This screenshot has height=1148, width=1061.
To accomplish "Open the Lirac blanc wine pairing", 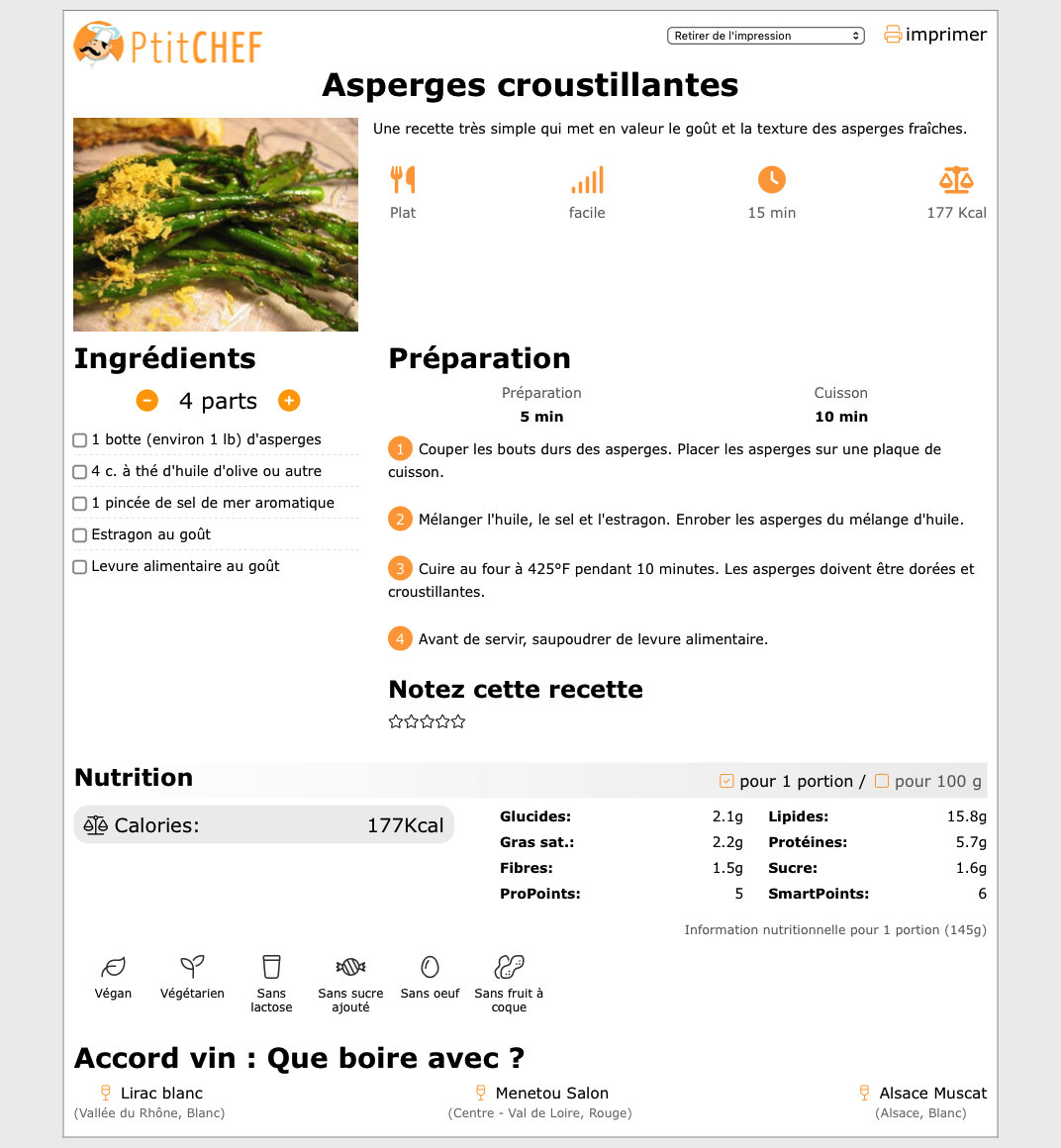I will pos(161,1094).
